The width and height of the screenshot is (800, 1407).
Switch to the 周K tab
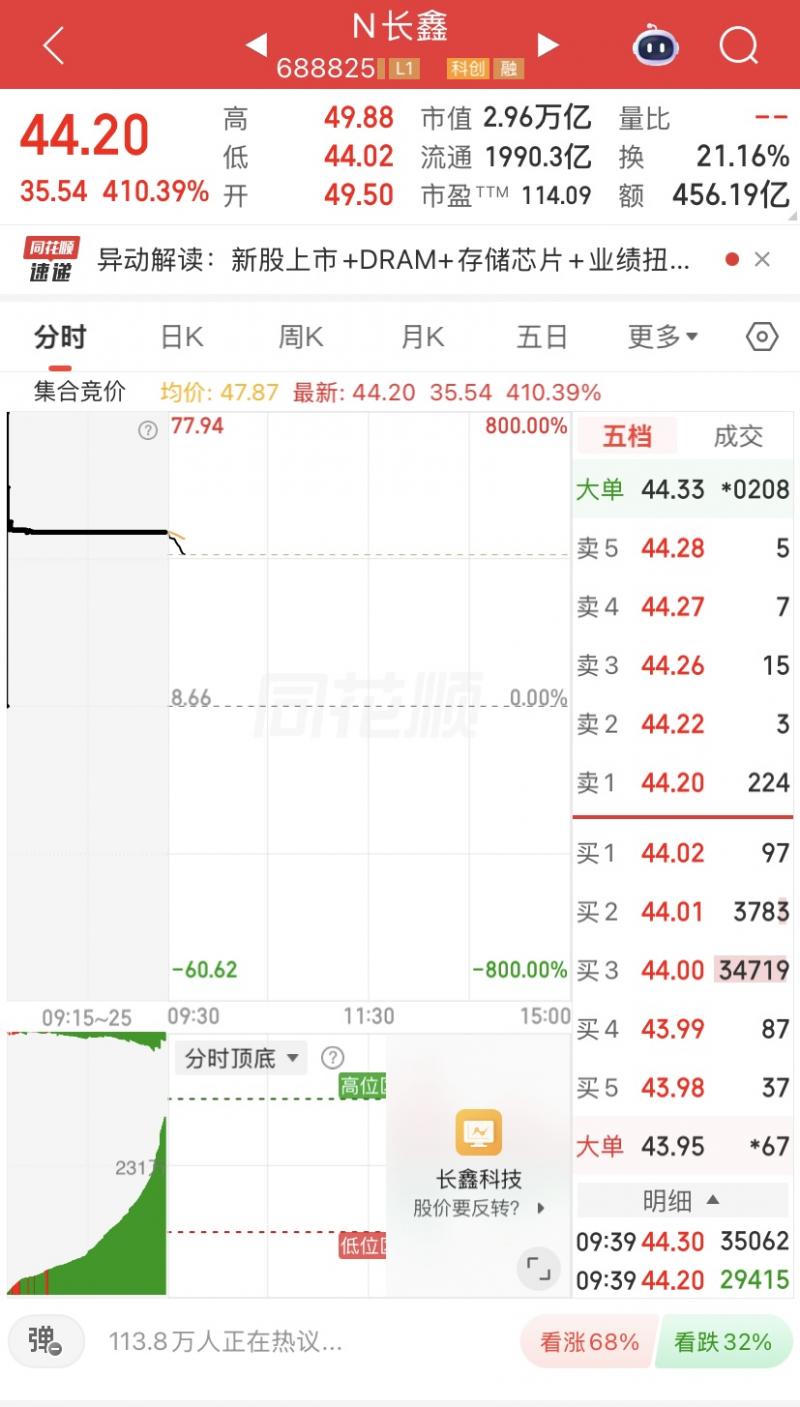301,337
